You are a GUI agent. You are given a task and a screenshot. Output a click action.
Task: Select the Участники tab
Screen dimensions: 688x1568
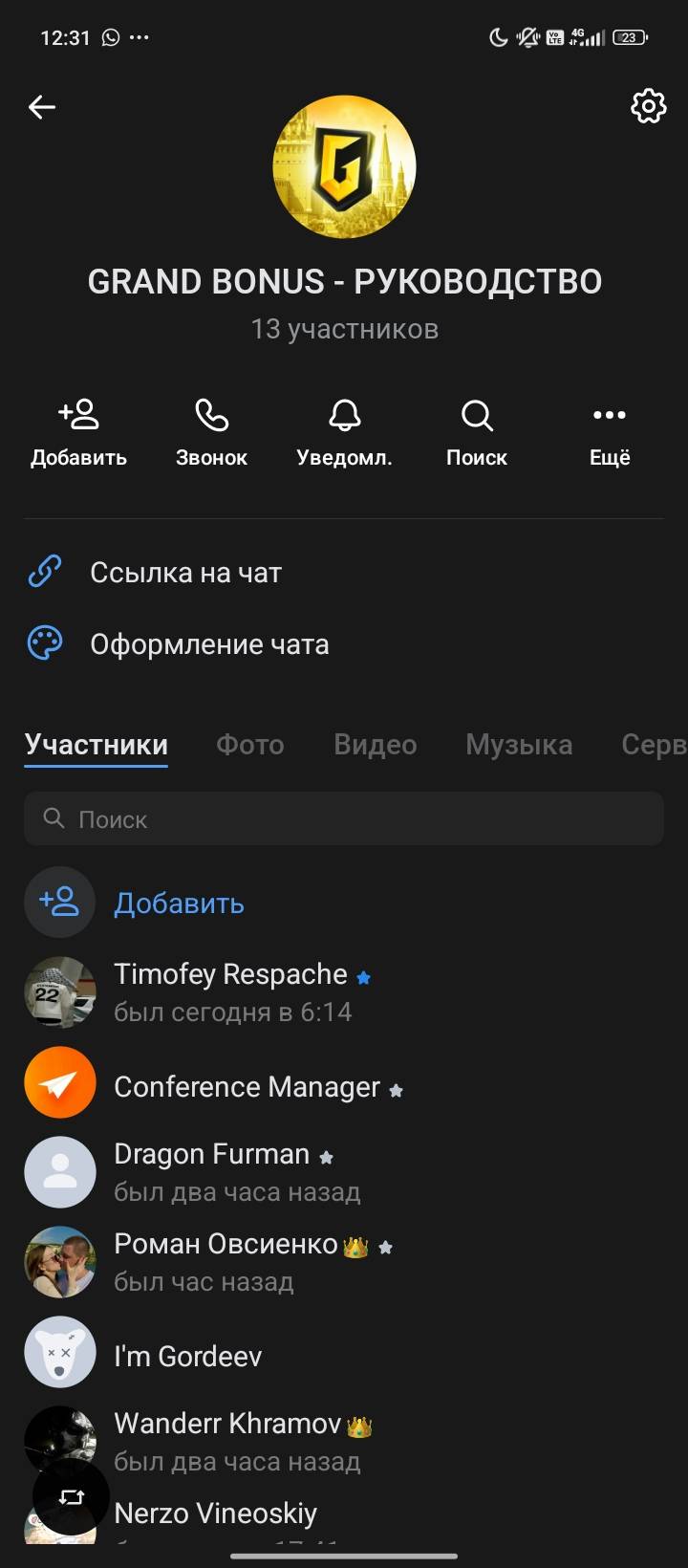point(97,745)
